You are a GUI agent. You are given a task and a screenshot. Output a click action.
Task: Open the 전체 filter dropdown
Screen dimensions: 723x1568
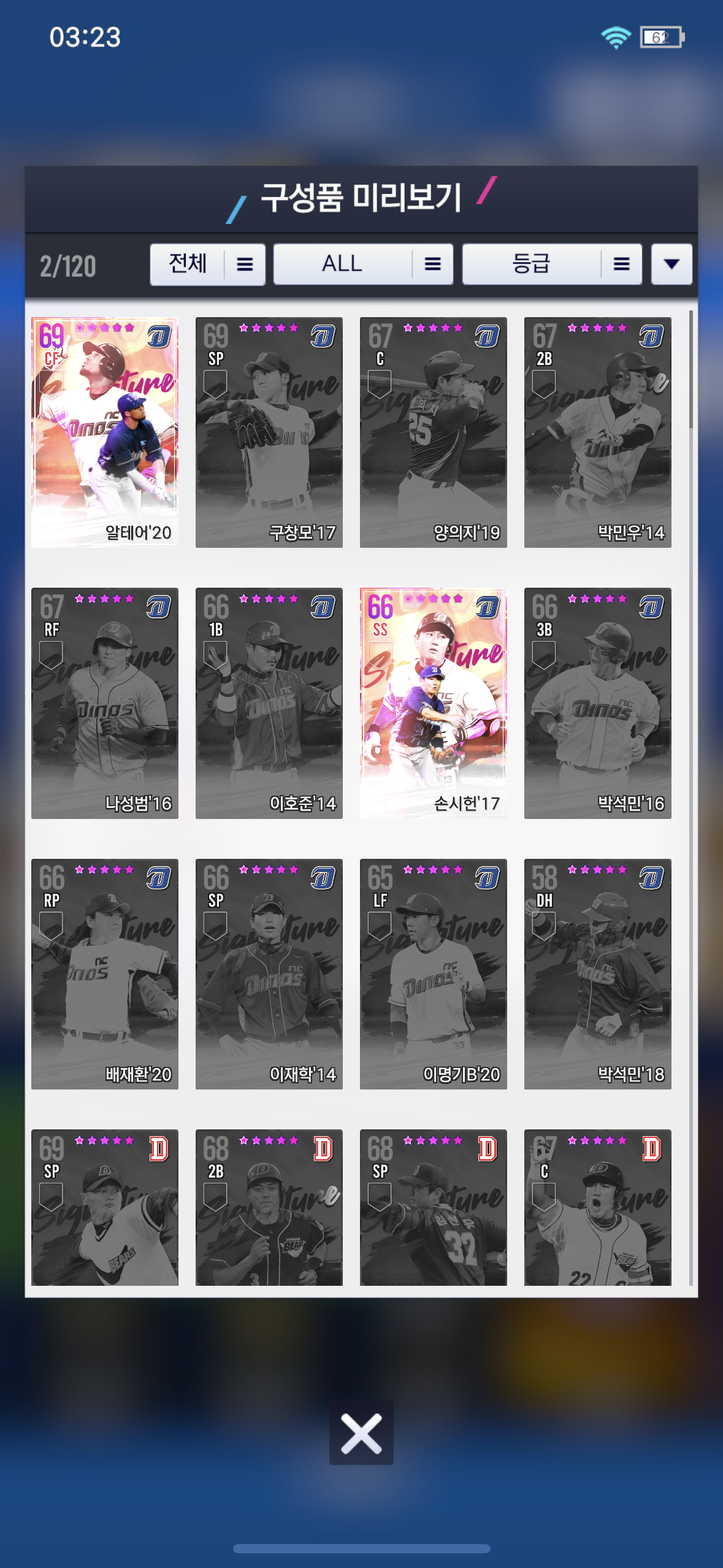coord(207,264)
